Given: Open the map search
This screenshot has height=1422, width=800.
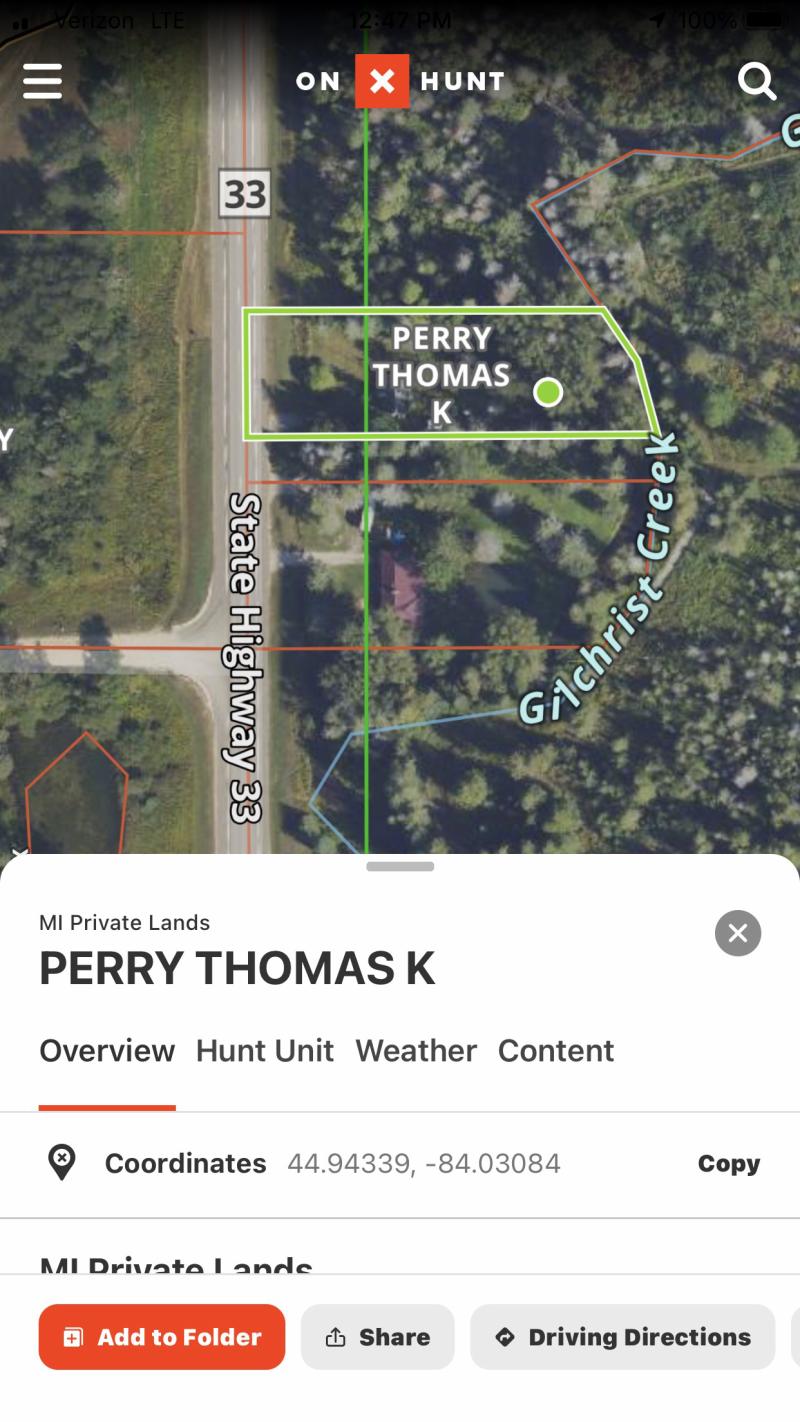Looking at the screenshot, I should click(x=757, y=81).
